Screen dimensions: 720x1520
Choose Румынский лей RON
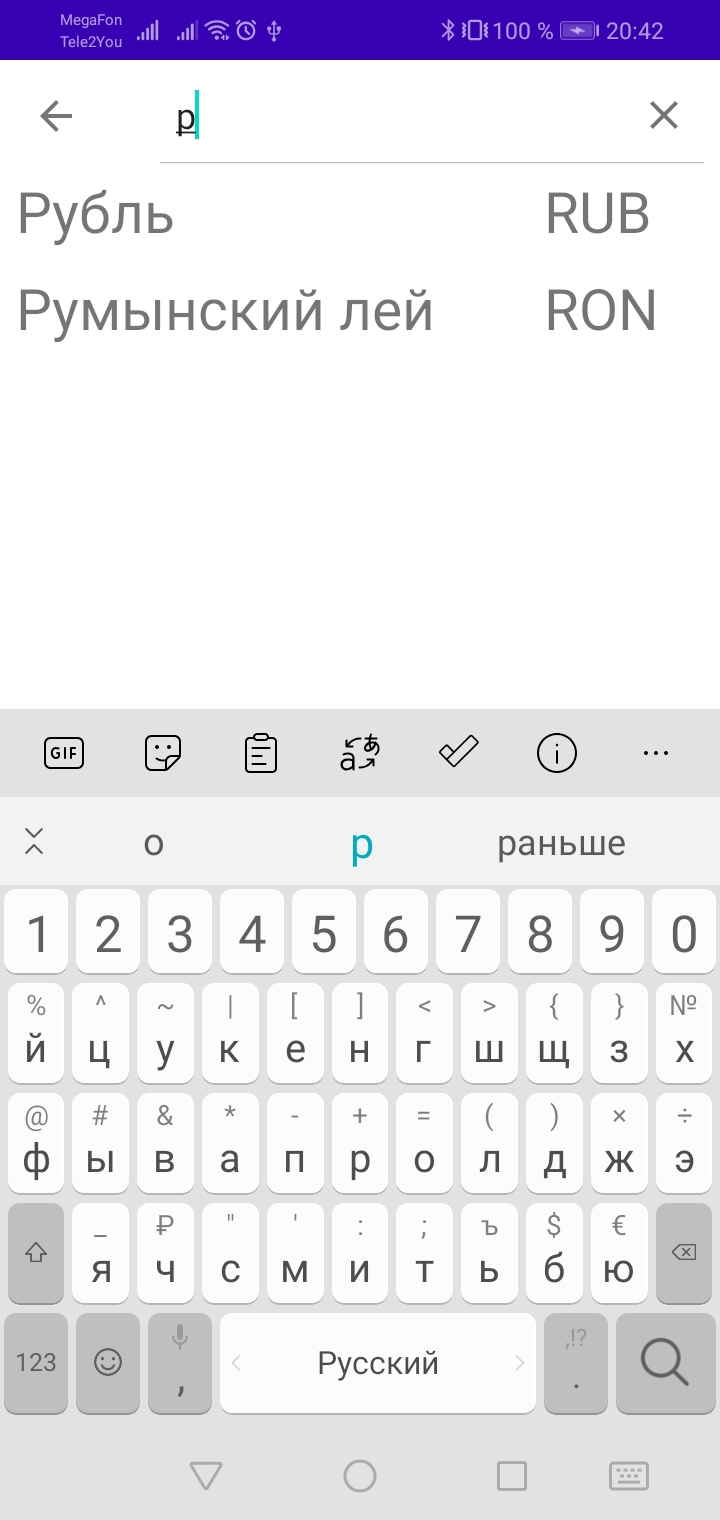(x=360, y=310)
